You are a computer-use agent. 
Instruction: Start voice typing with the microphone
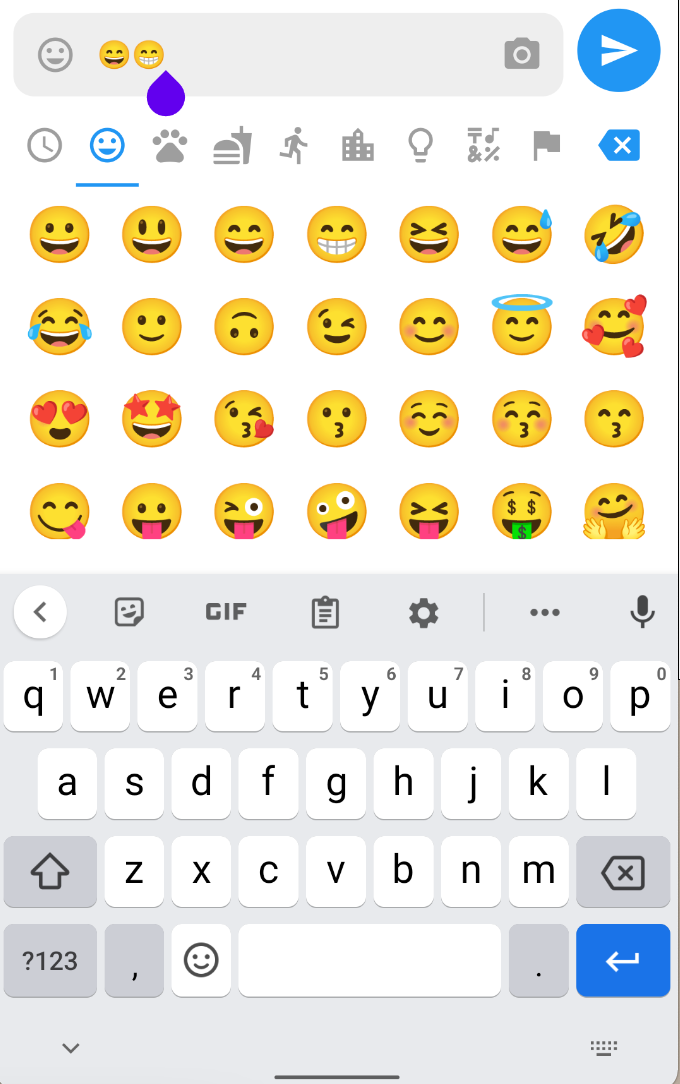[642, 612]
